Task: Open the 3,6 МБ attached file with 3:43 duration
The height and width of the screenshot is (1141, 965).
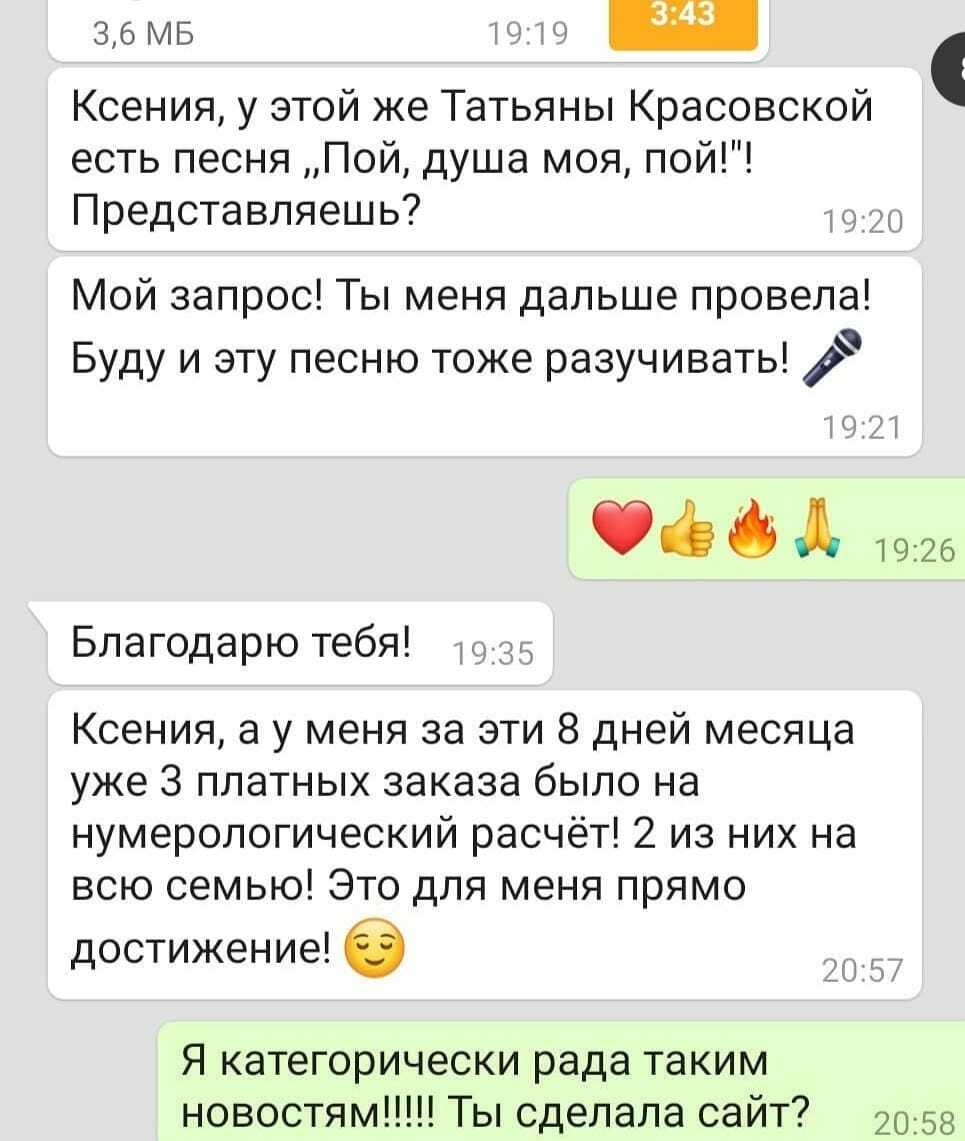Action: pos(408,30)
